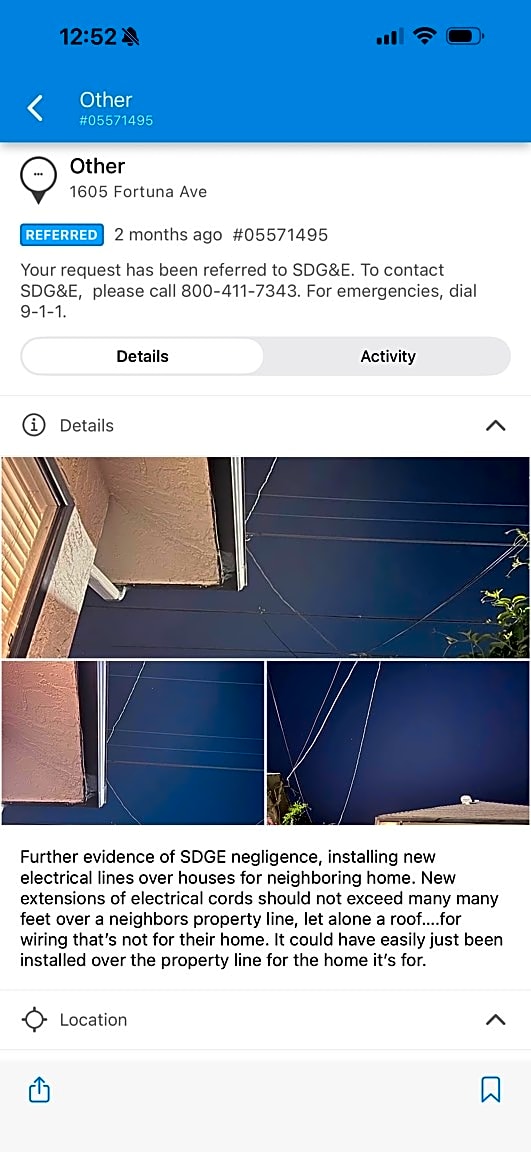Switch to the Activity tab
The height and width of the screenshot is (1152, 531).
coord(387,356)
